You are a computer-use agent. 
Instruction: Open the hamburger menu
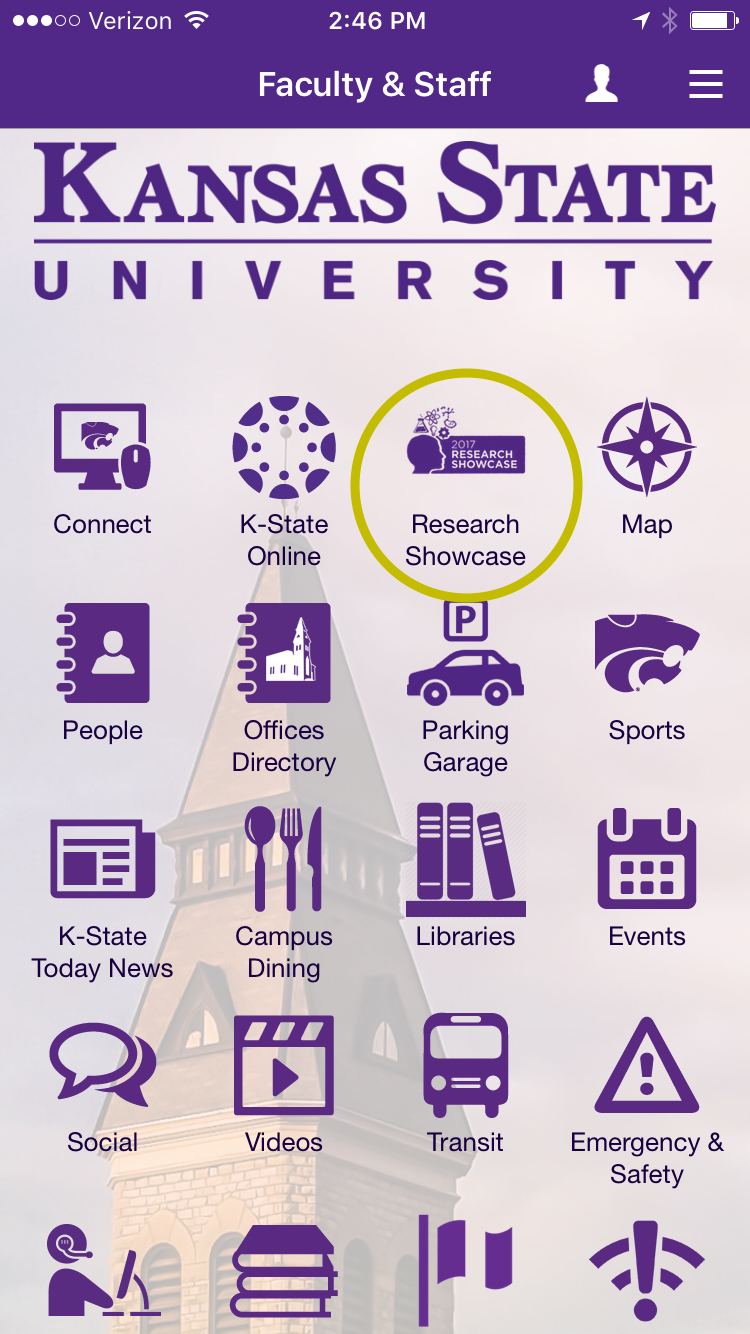coord(706,84)
